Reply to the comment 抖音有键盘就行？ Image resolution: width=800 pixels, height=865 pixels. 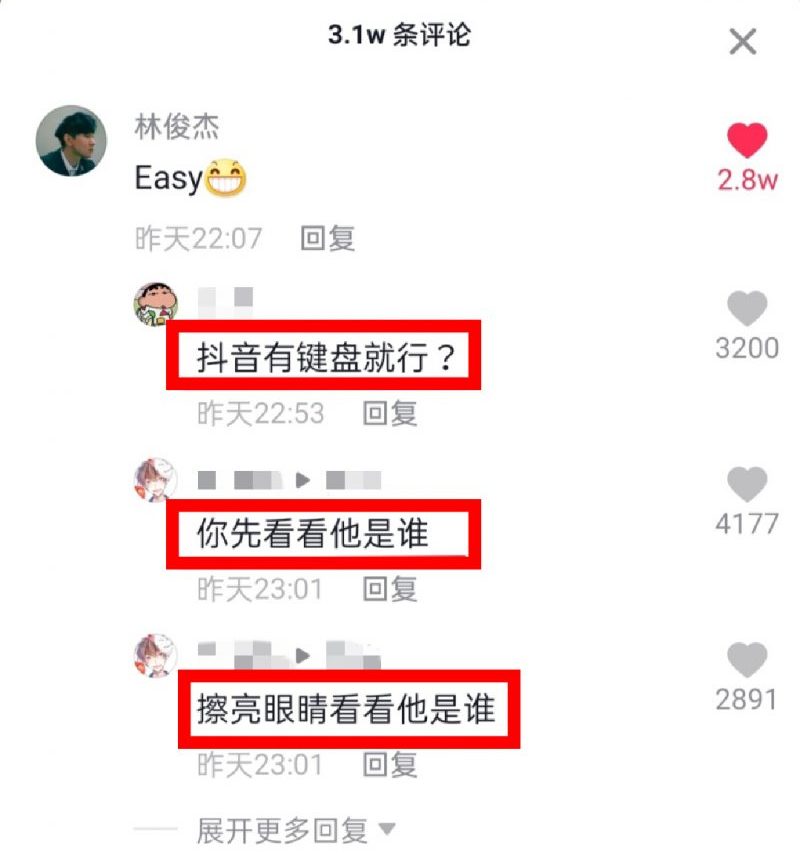click(x=389, y=413)
